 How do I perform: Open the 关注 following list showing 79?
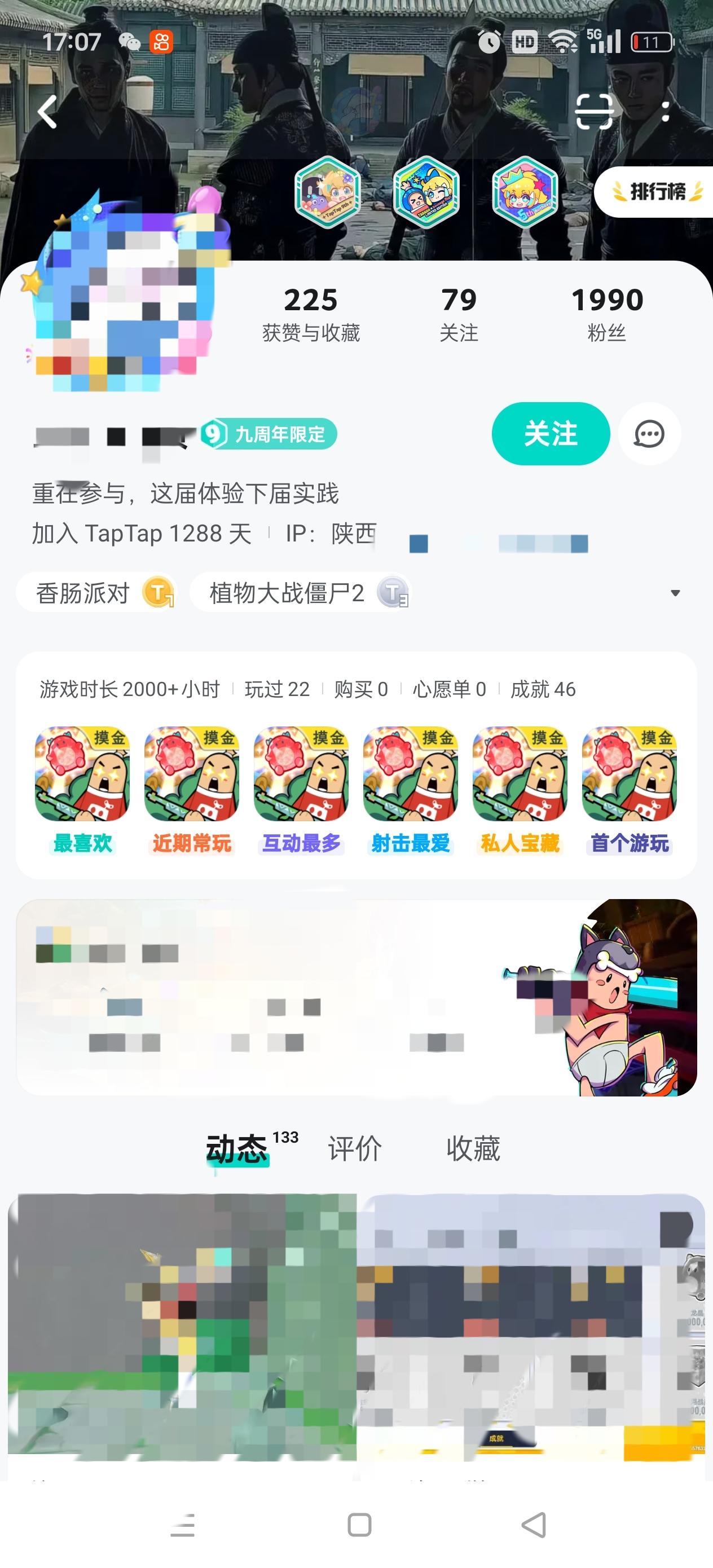(x=460, y=312)
